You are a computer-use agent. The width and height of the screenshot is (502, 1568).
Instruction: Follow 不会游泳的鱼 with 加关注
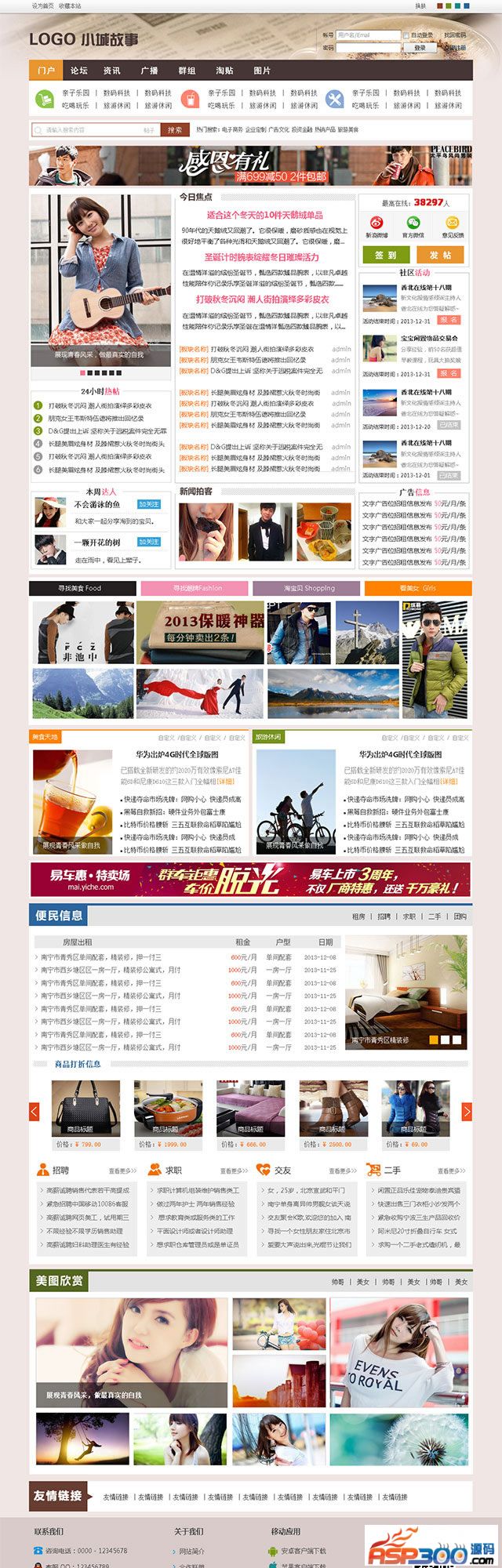point(148,504)
